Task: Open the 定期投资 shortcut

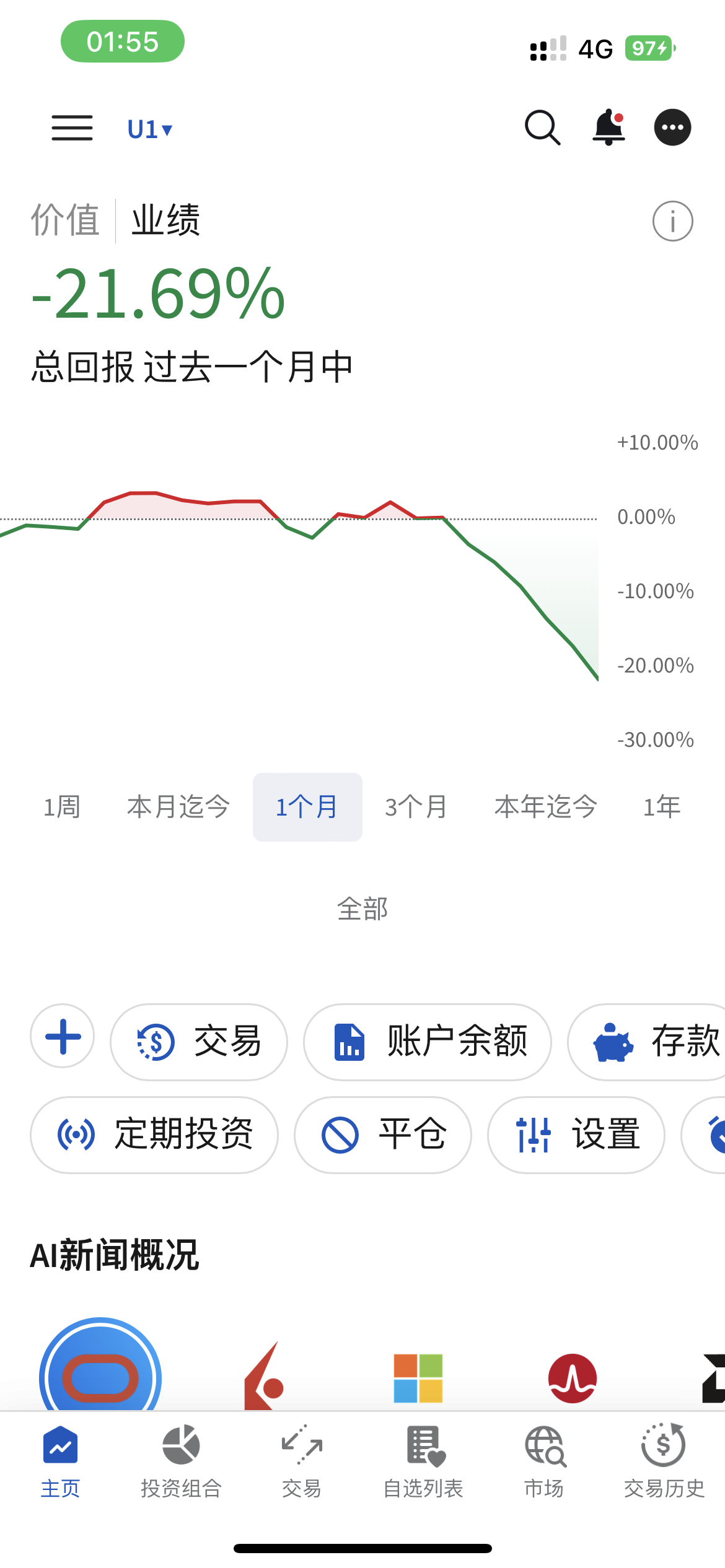Action: [x=154, y=1135]
